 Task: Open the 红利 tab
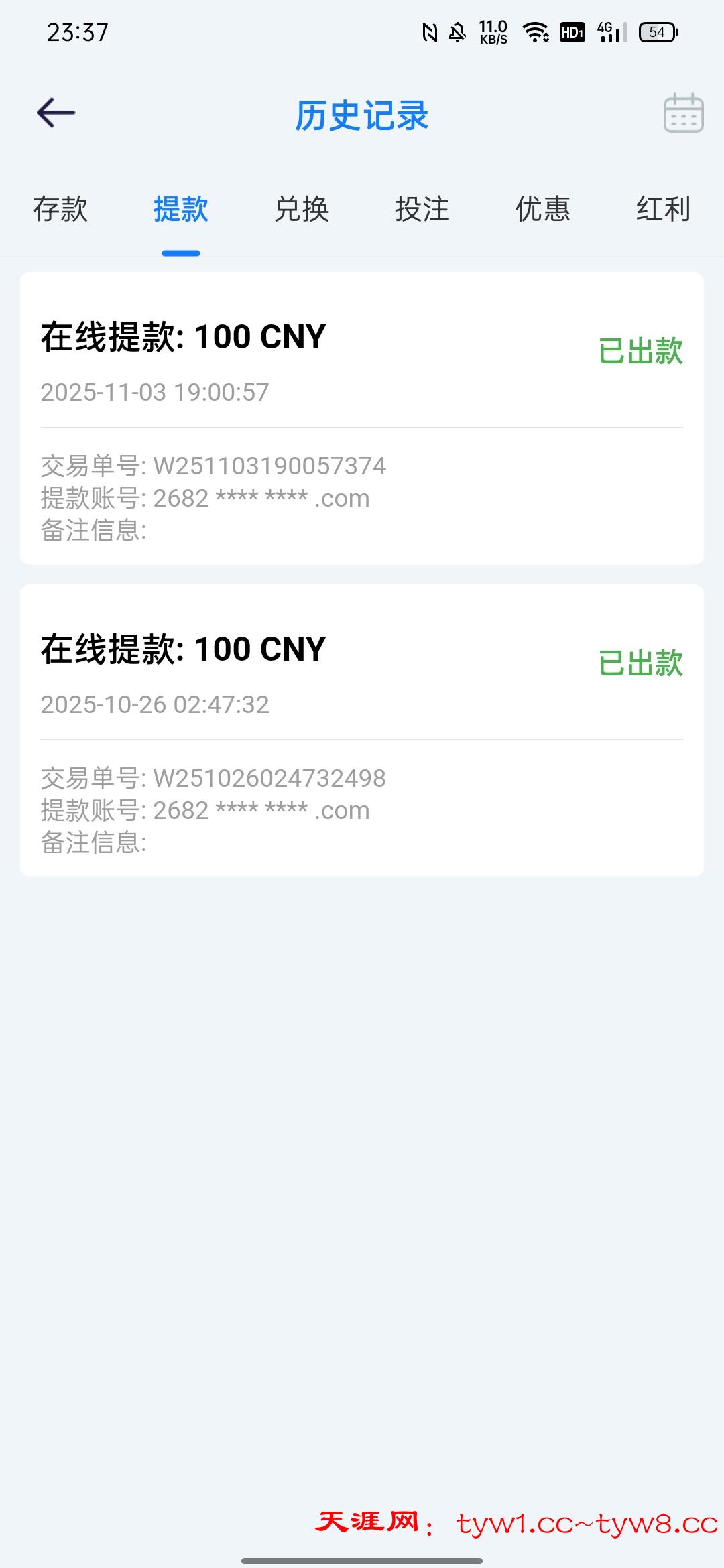pos(663,209)
